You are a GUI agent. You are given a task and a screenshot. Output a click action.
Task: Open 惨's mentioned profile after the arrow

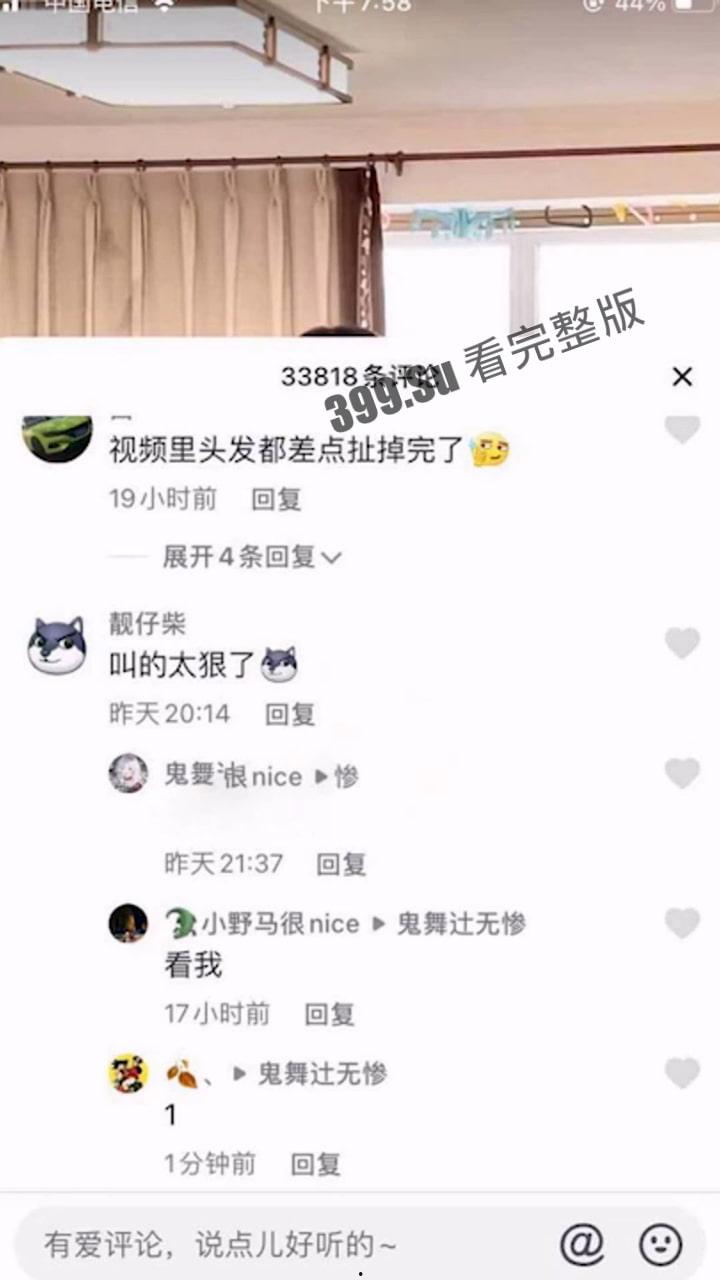[x=349, y=775]
